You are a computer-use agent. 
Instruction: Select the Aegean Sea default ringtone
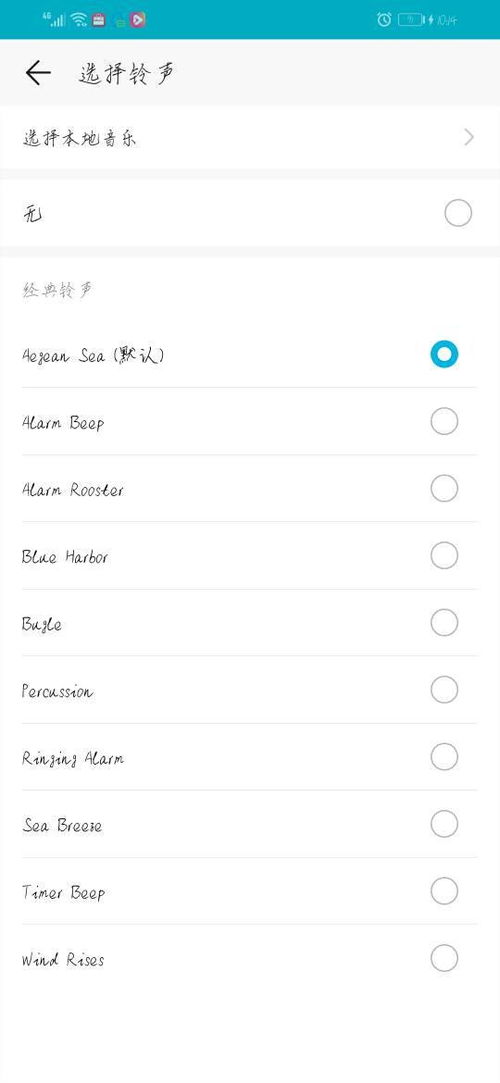click(250, 354)
